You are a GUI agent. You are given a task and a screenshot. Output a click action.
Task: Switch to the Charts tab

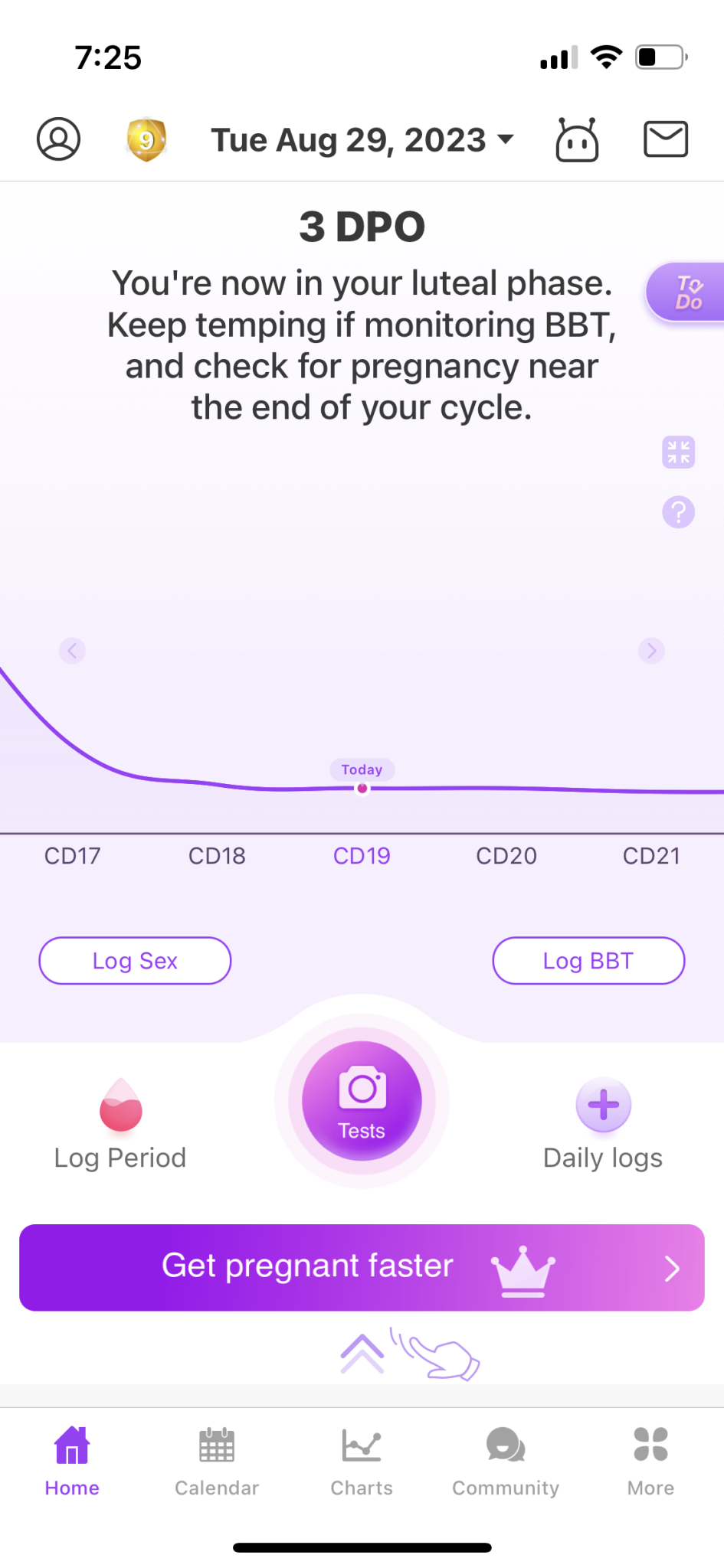(x=362, y=1461)
